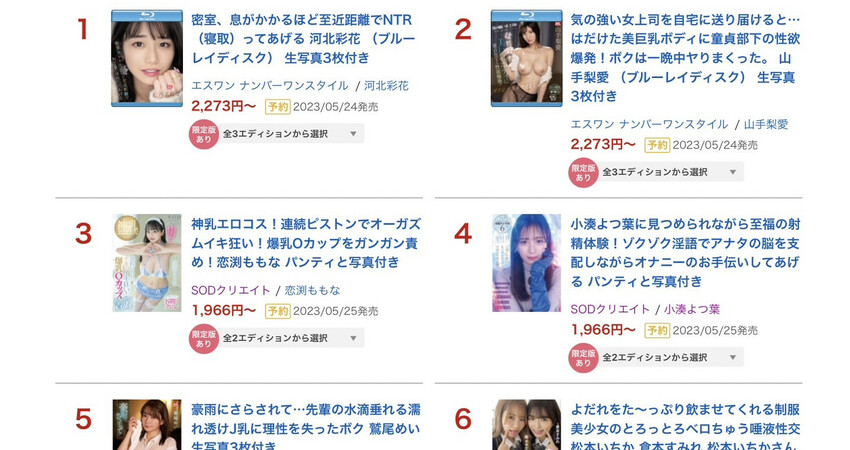Expand edition dropdown for rank 2 item
Viewport: 850px width, 450px height.
[670, 172]
